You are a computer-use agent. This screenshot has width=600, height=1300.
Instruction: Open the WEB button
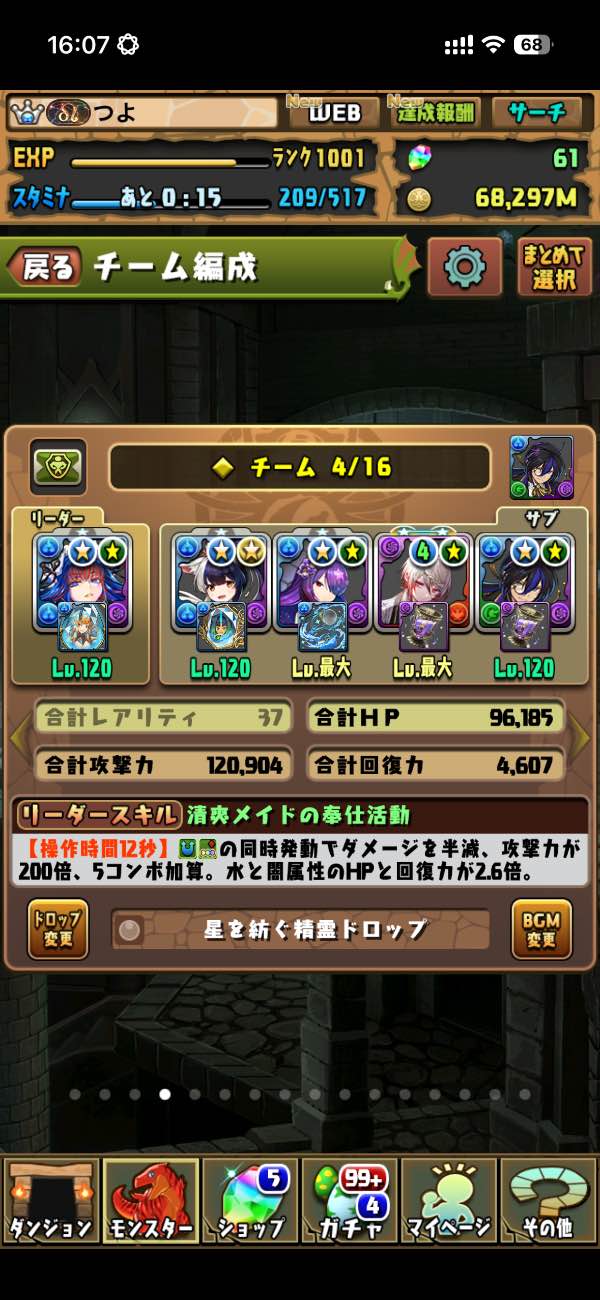click(x=333, y=112)
